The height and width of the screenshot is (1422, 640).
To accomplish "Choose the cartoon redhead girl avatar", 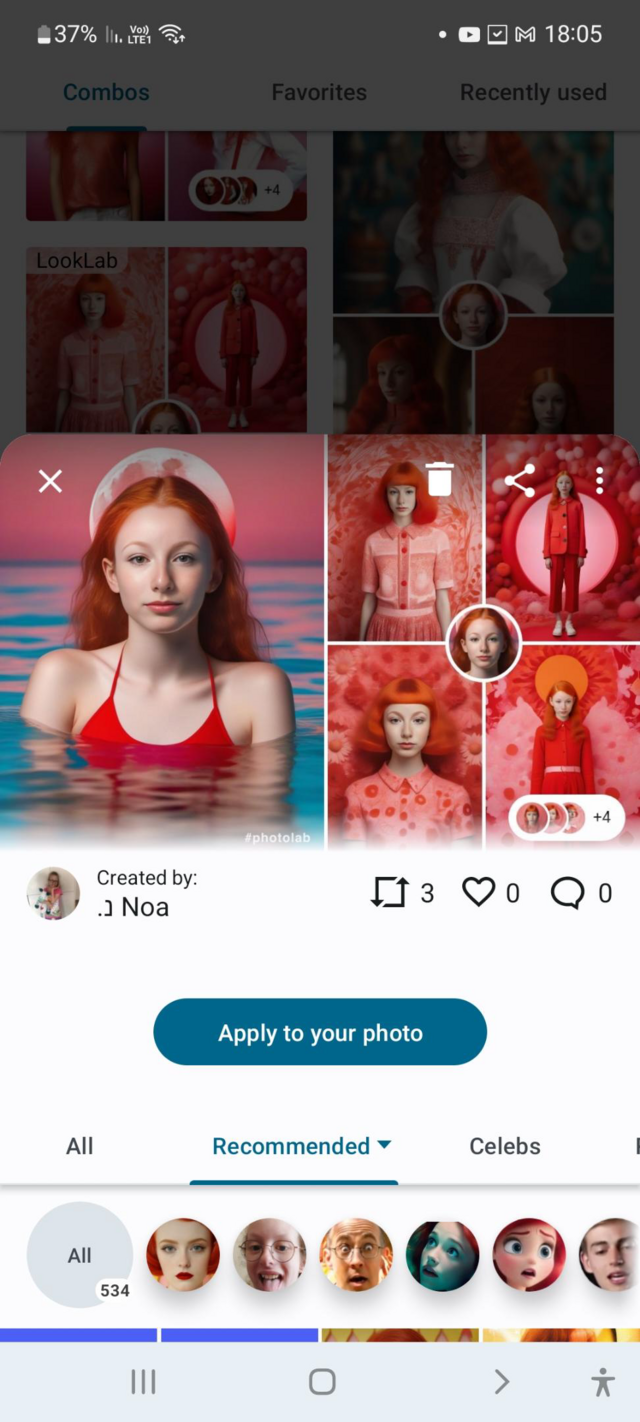I will point(529,1255).
